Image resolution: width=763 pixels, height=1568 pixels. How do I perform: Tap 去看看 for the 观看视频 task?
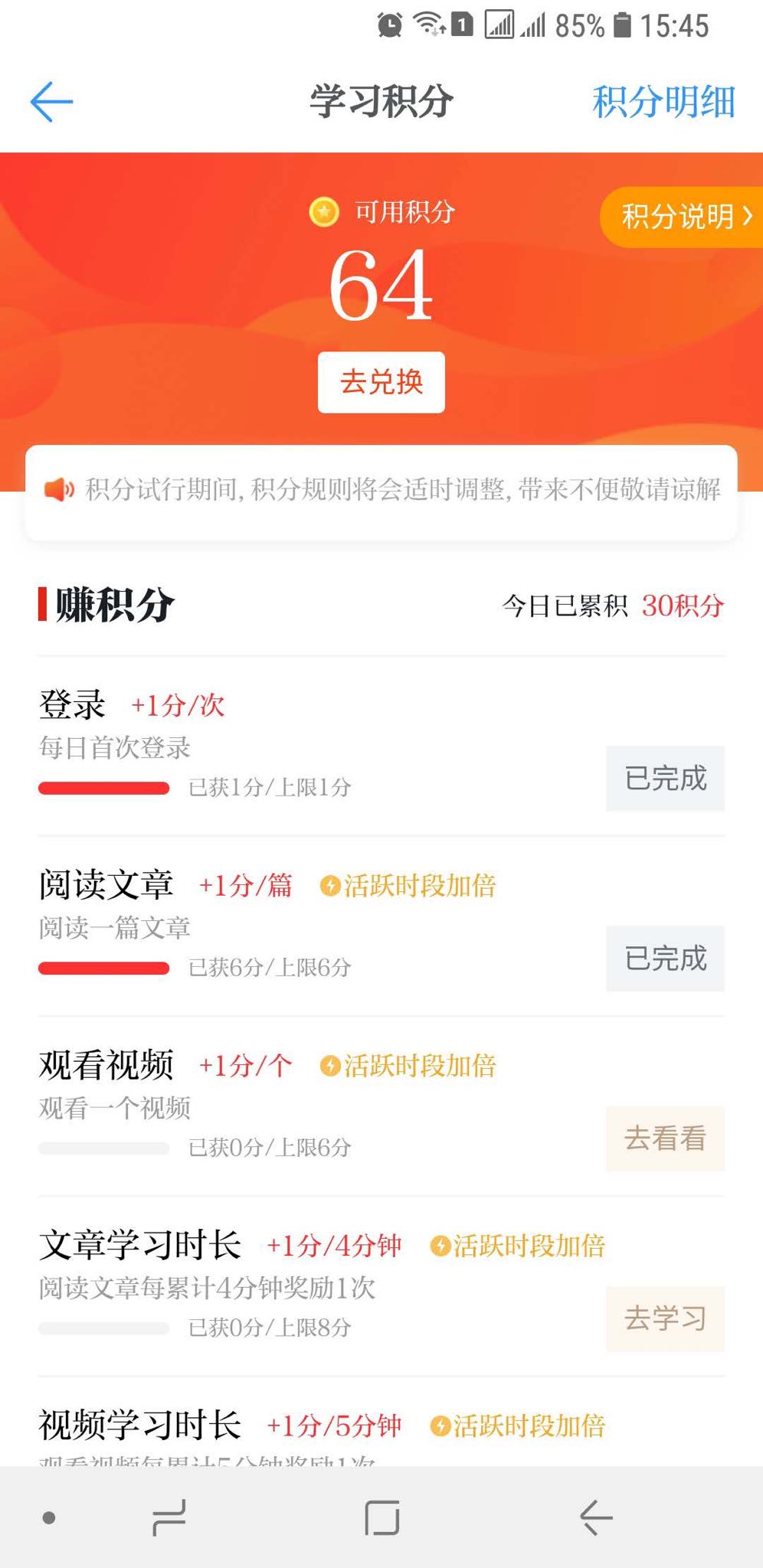coord(665,1138)
